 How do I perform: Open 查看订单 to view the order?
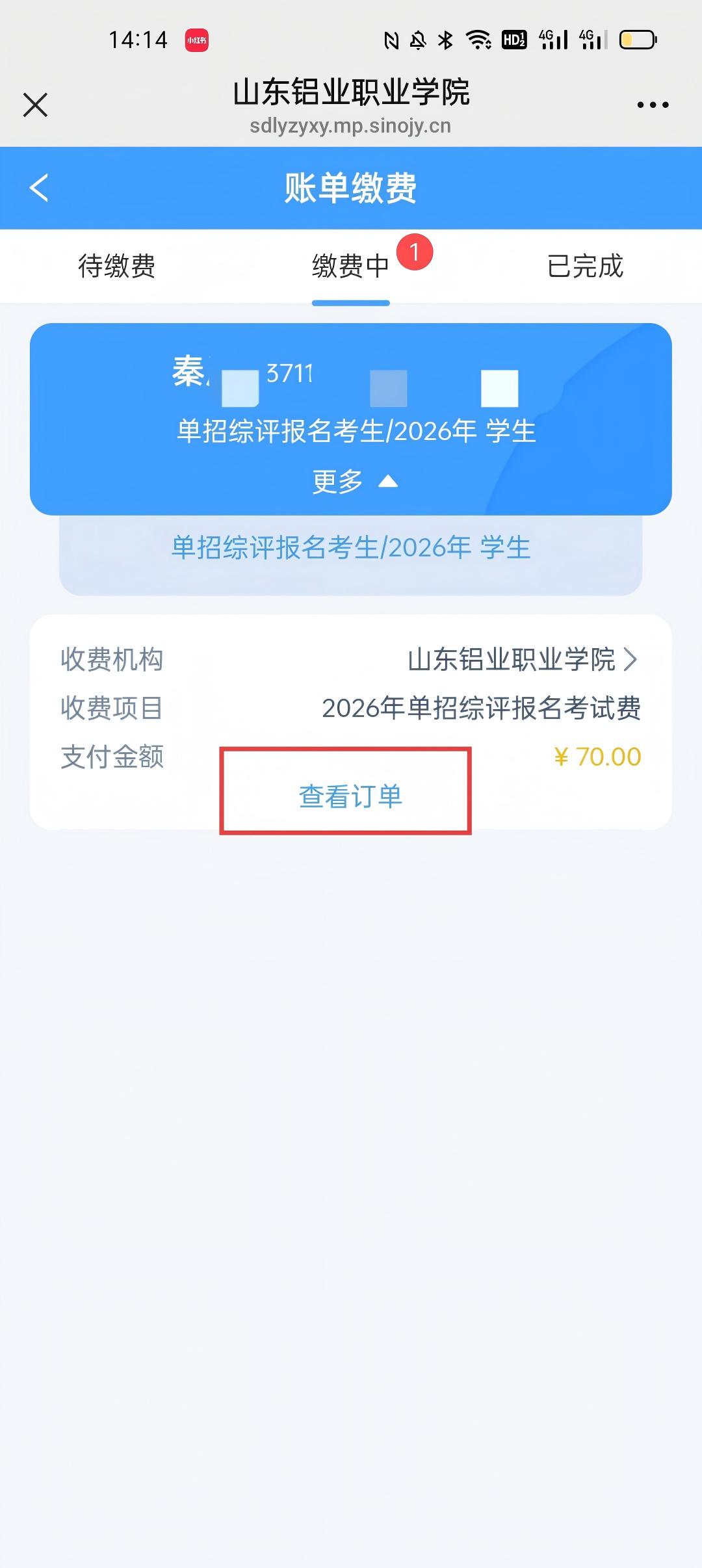[x=350, y=796]
